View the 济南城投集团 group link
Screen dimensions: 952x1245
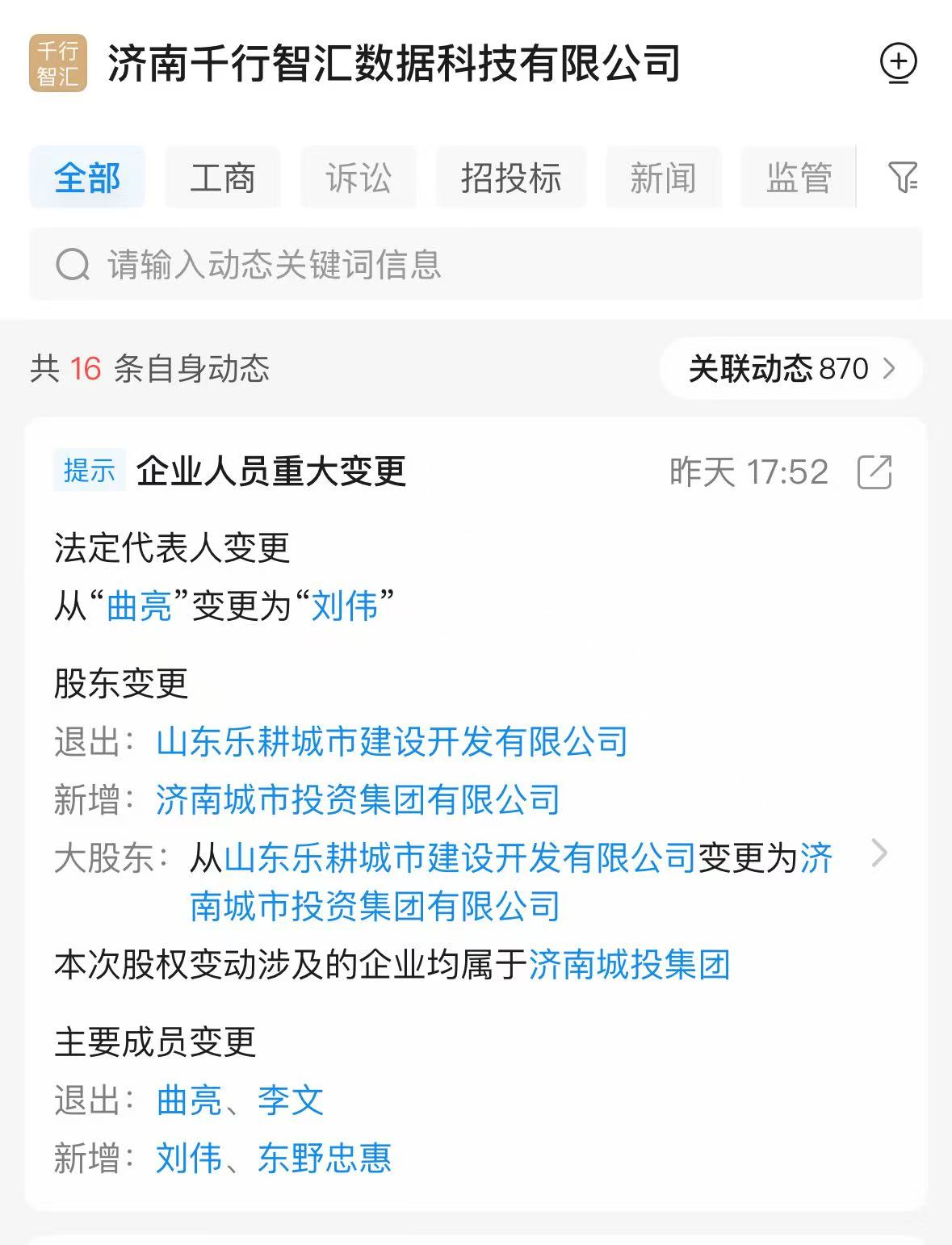coord(629,965)
